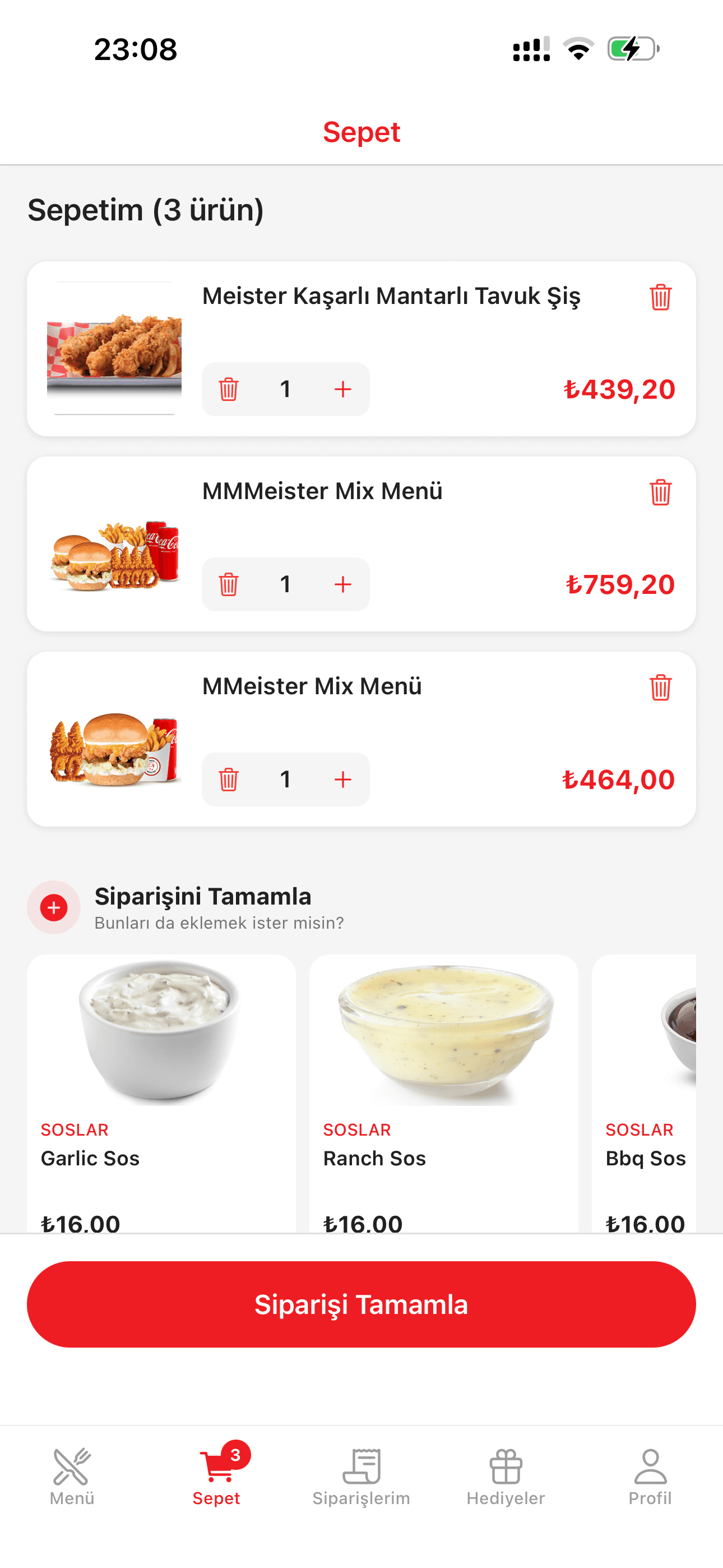
Task: Open the Siparişlerim tab
Action: (361, 1477)
